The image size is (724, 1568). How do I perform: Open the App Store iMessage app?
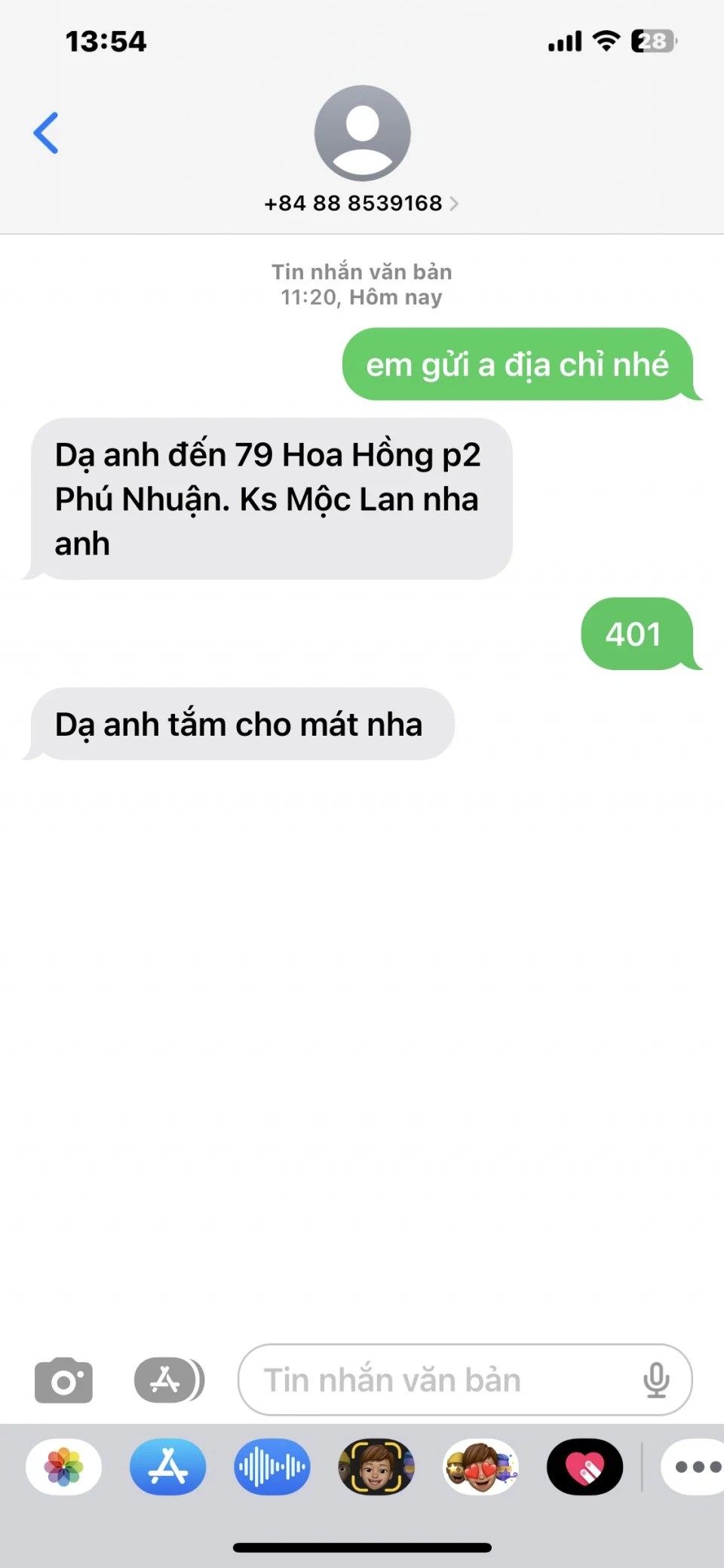click(x=168, y=1467)
